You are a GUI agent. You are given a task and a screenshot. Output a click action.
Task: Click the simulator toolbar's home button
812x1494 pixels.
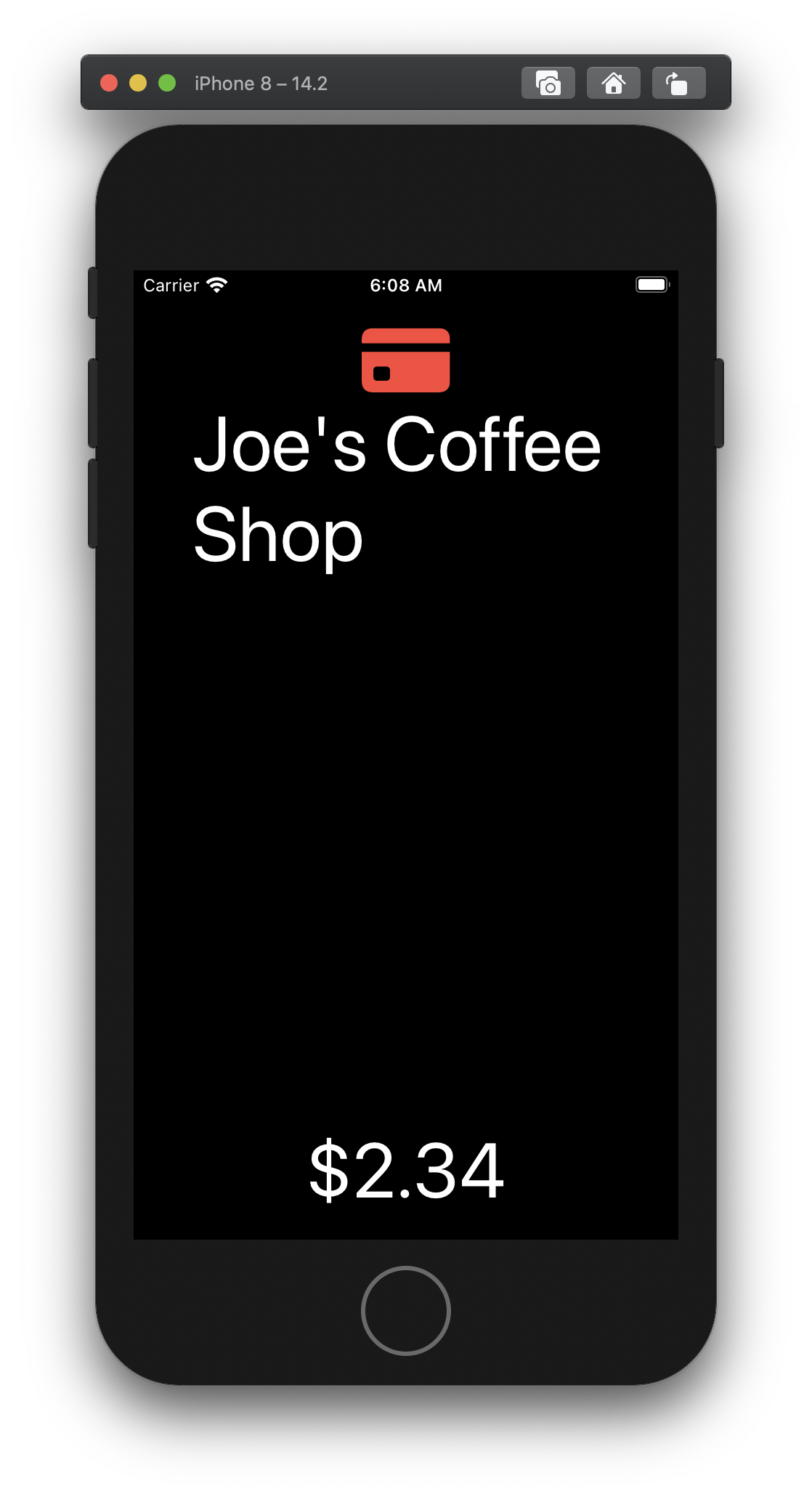point(614,83)
